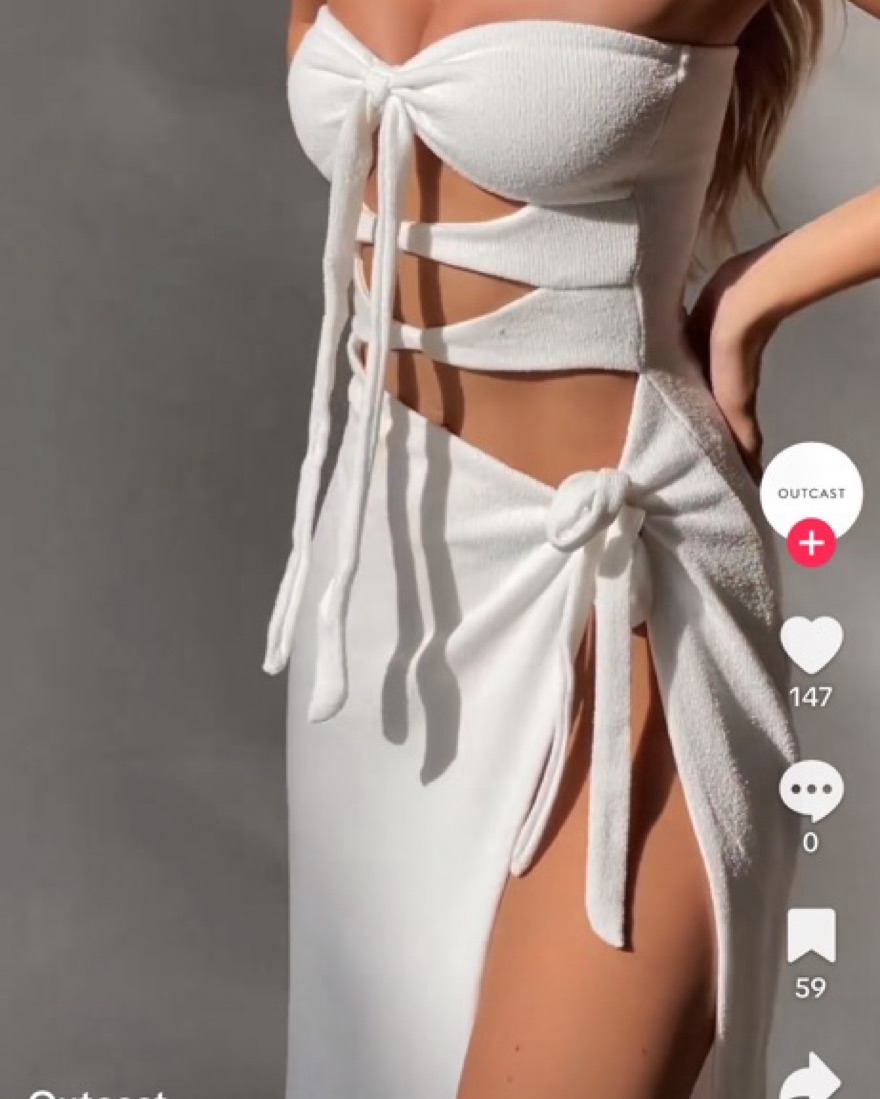Open the Outcast profile avatar

pos(811,490)
